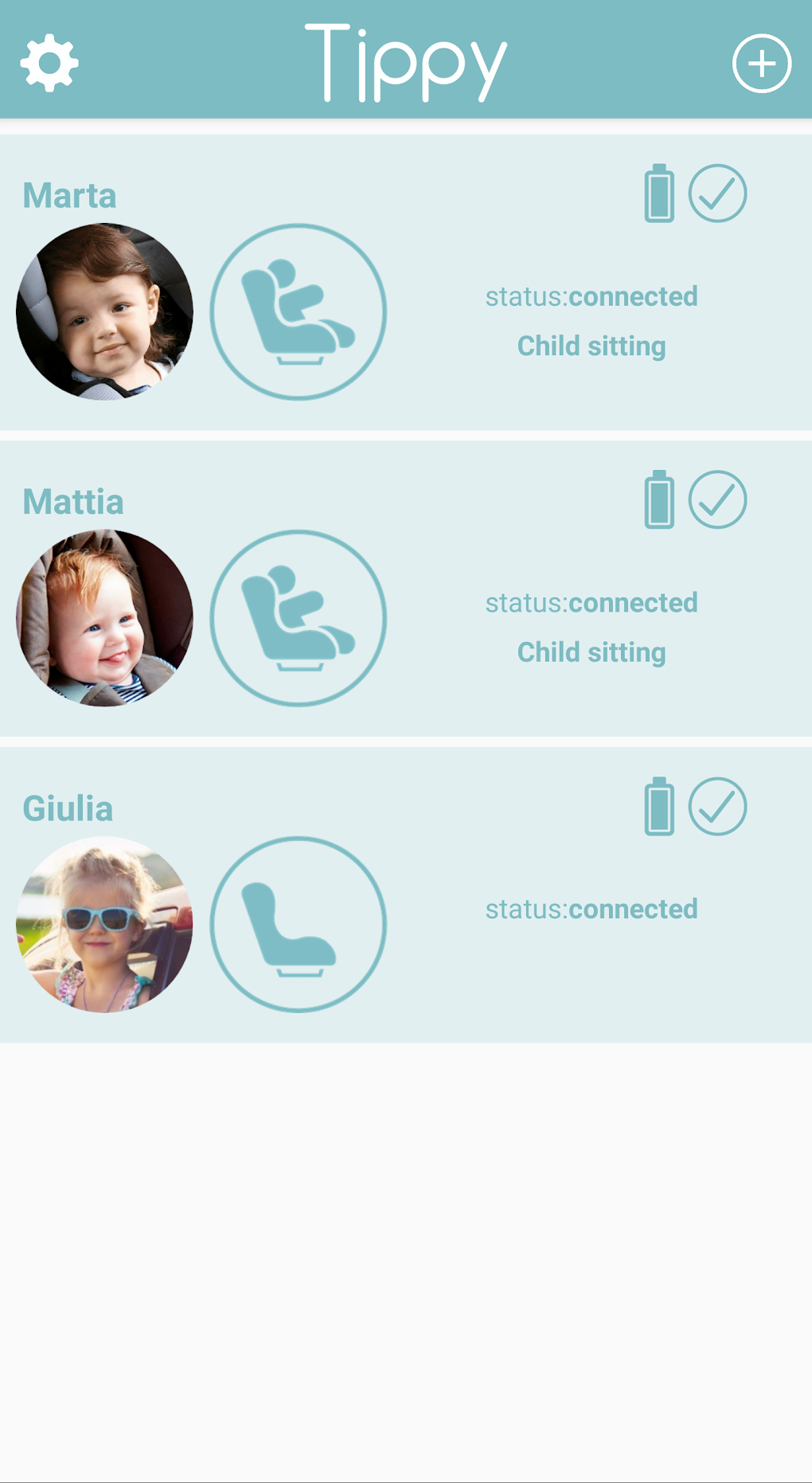This screenshot has width=812, height=1483.
Task: Add a new child seat
Action: 762,63
